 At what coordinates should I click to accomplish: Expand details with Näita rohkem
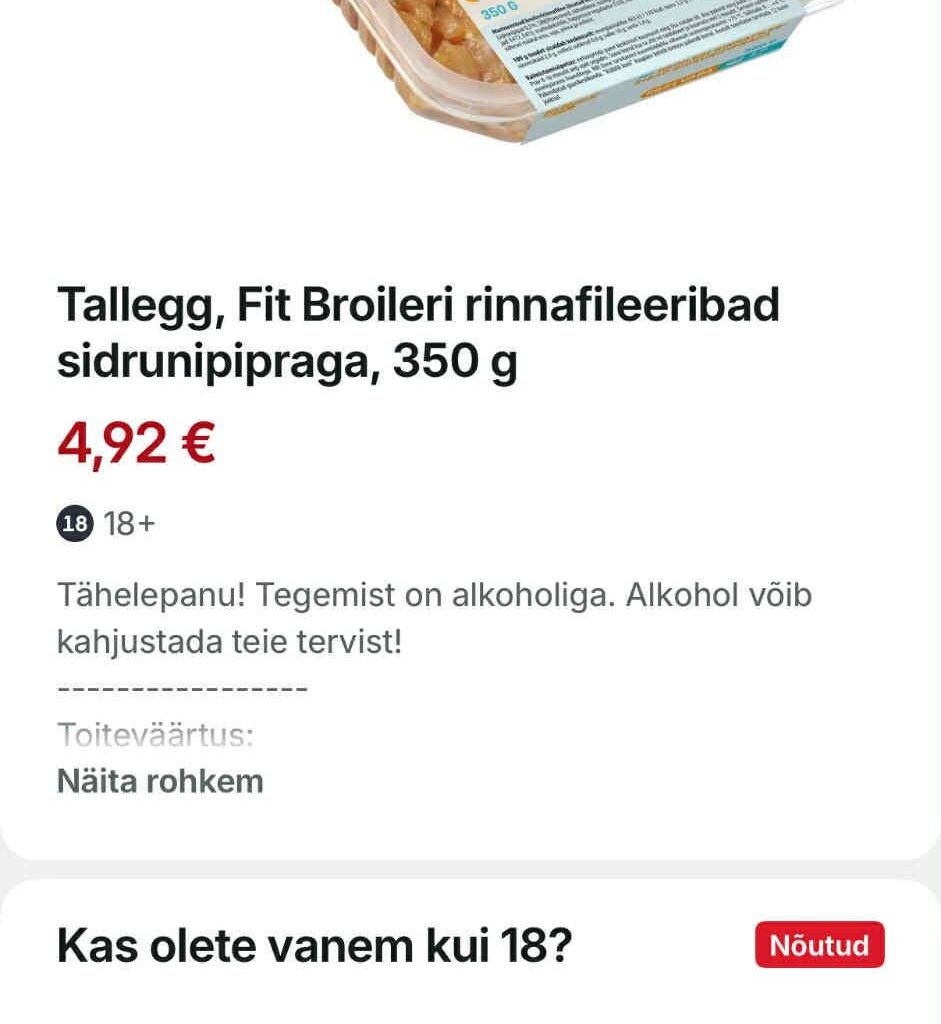pos(159,781)
